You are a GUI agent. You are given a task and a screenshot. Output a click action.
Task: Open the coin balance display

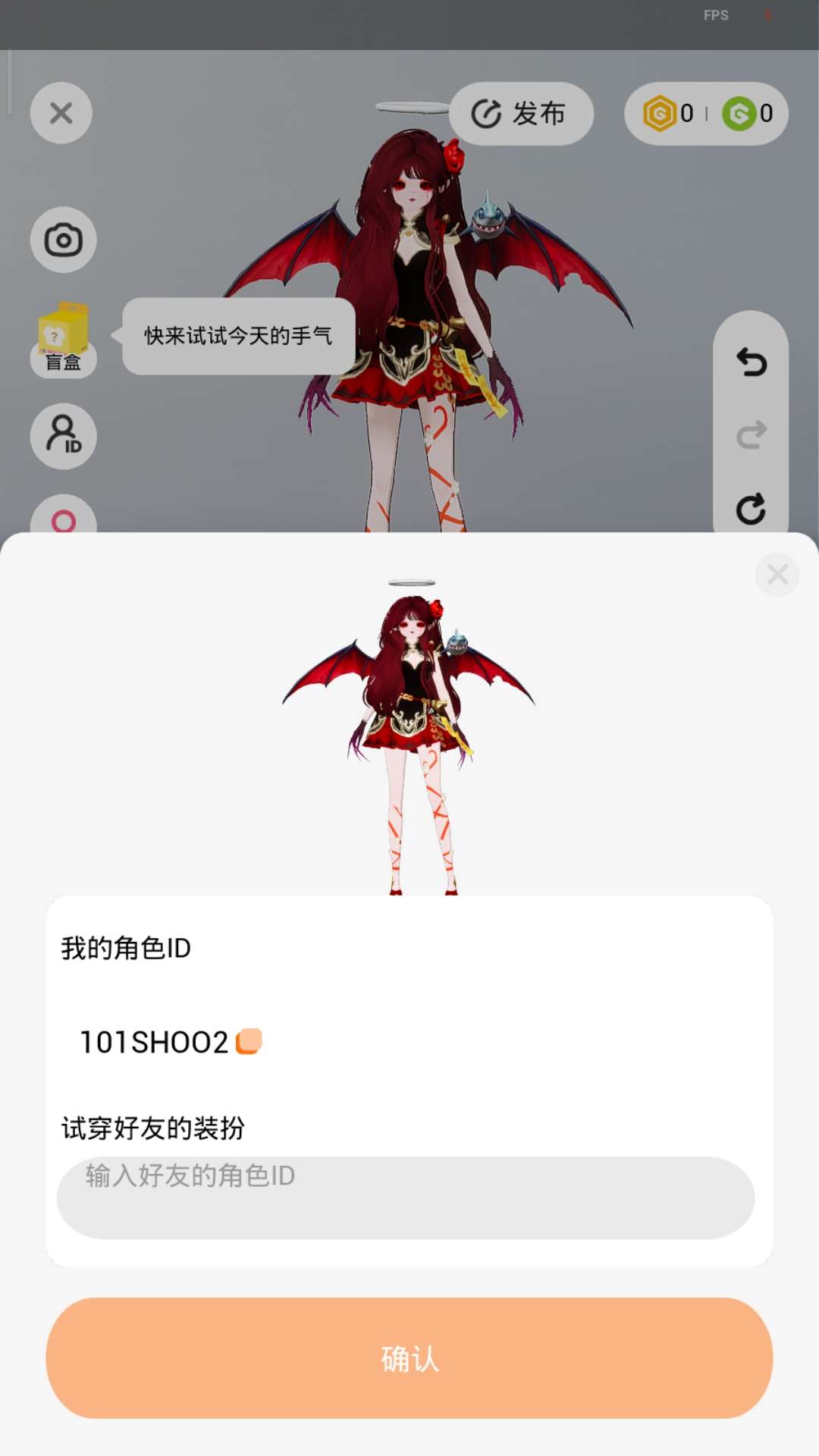(706, 114)
